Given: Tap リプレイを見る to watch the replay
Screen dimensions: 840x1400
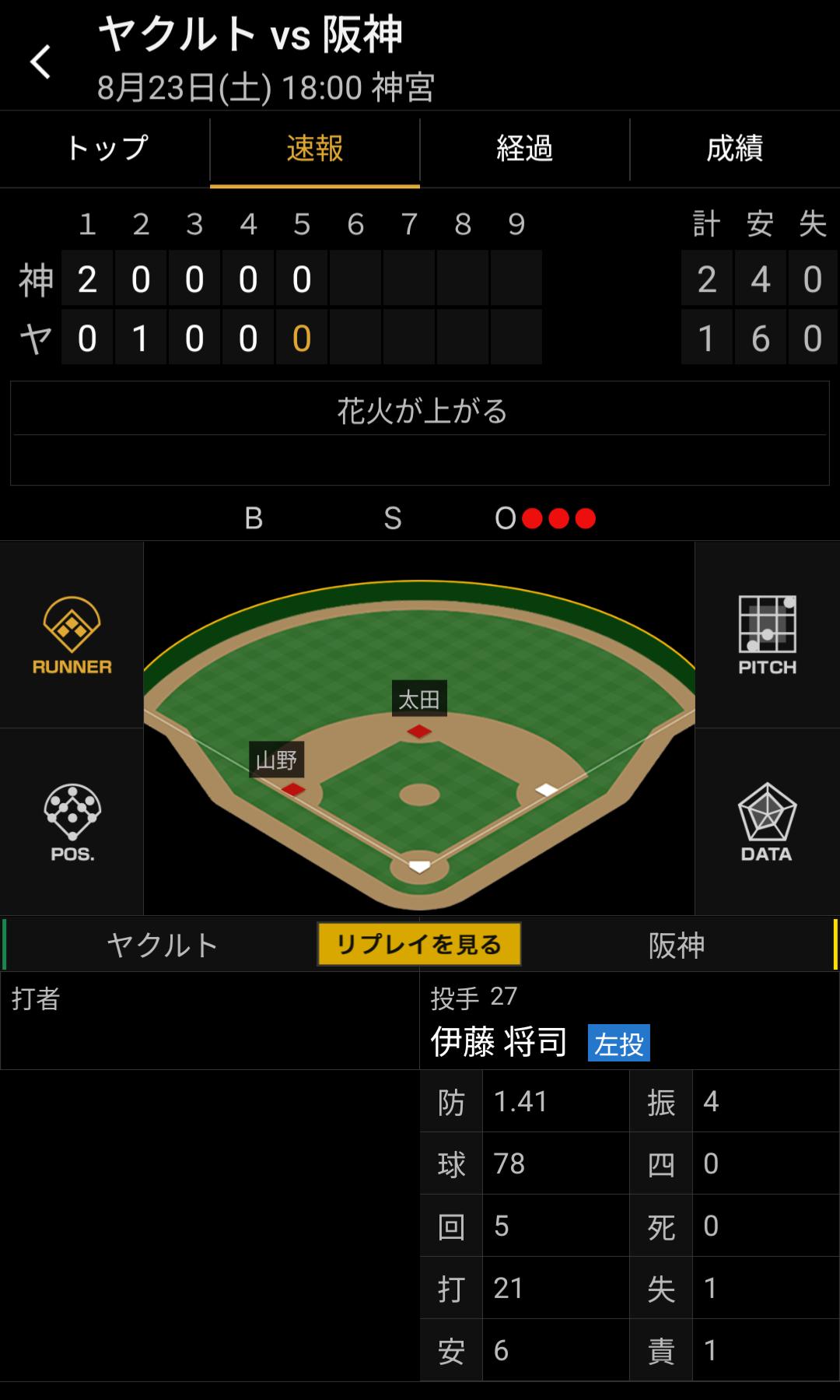Looking at the screenshot, I should coord(419,944).
